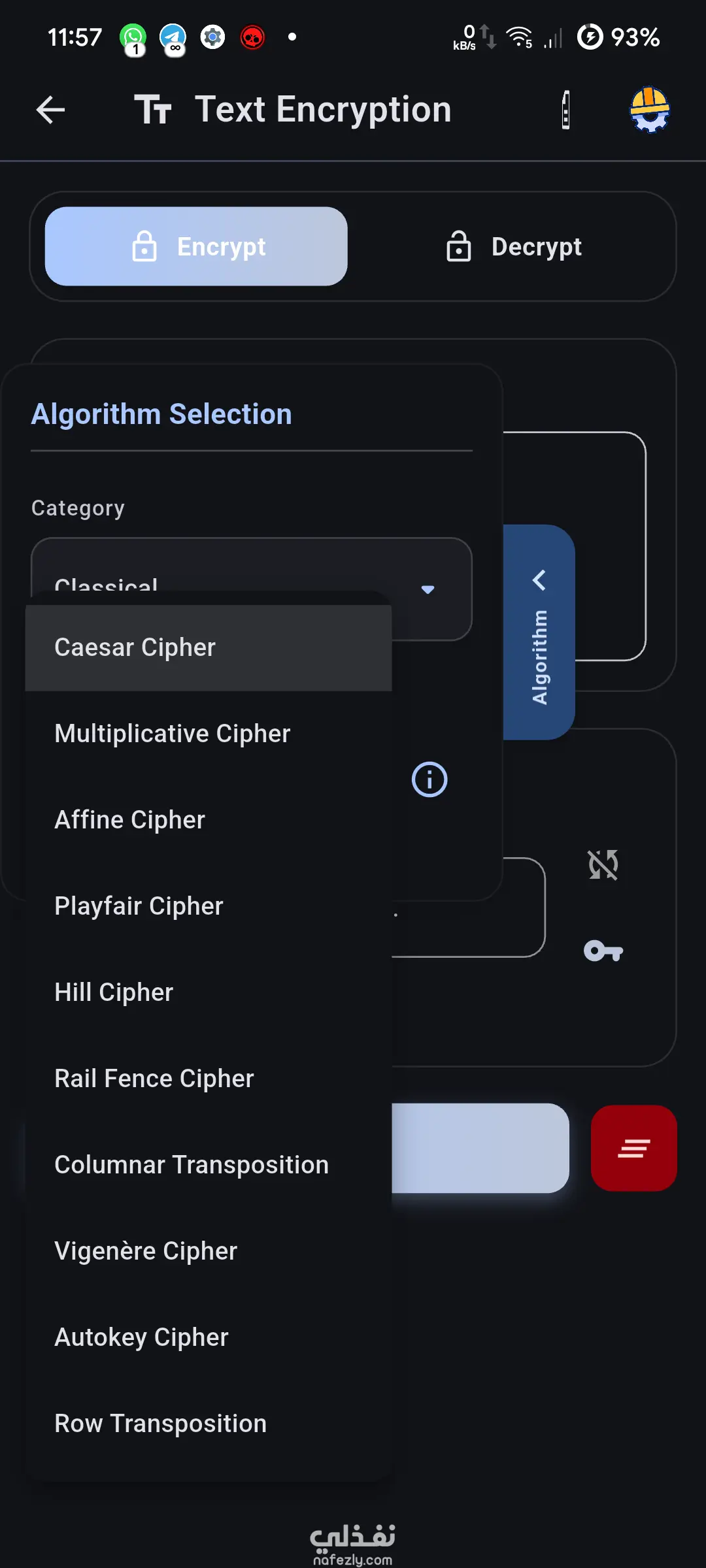Image resolution: width=706 pixels, height=1568 pixels.
Task: Switch to the Encrypt mode
Action: point(196,246)
